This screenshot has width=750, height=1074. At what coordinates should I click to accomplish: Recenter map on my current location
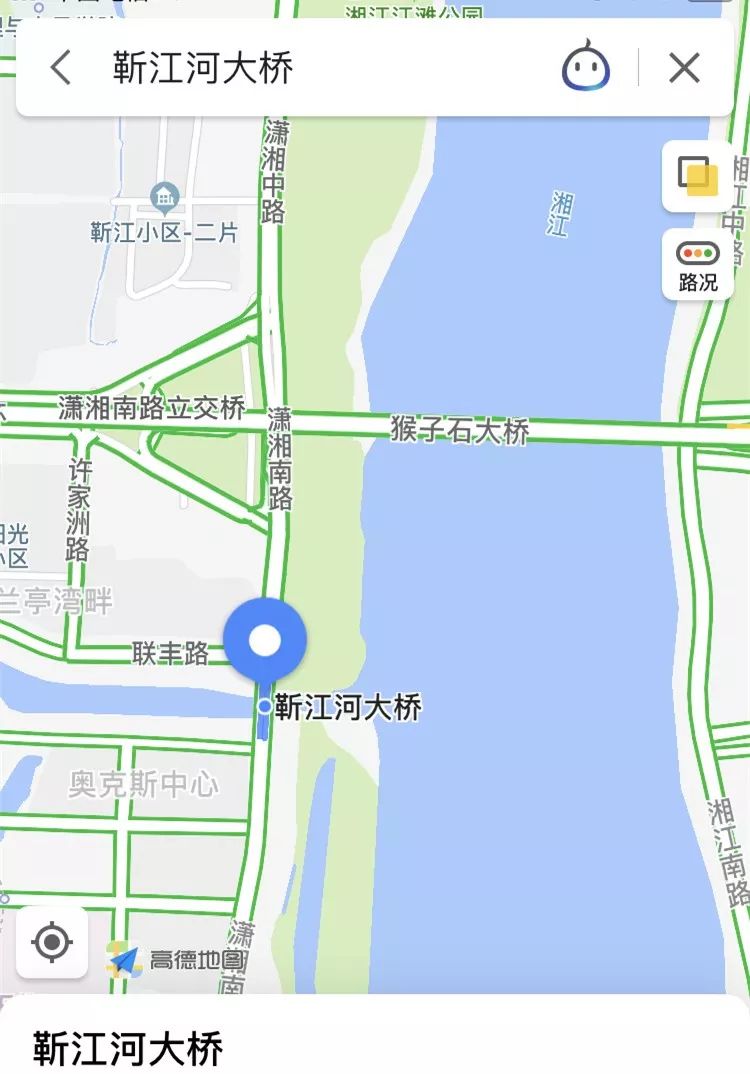tap(52, 942)
